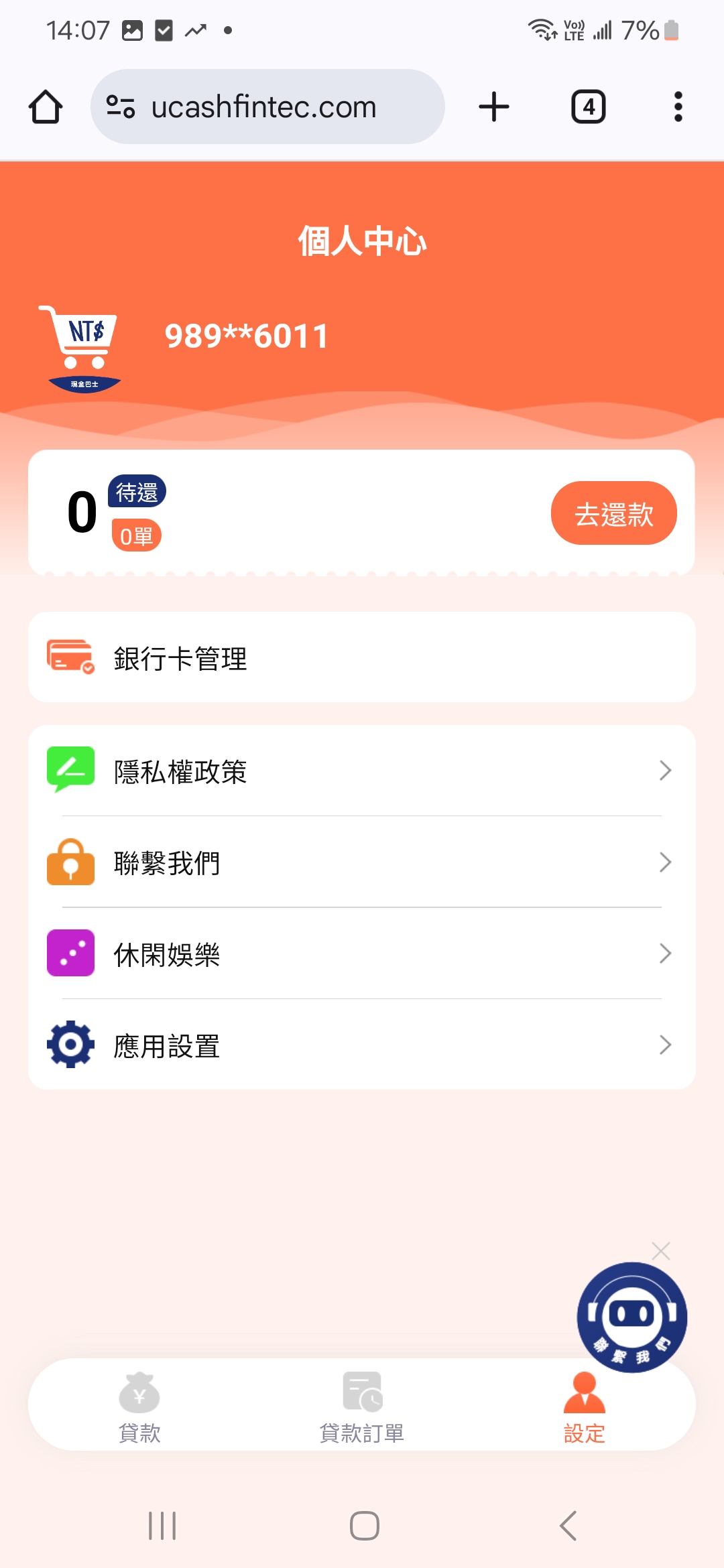Tap the system back button

click(x=568, y=1526)
